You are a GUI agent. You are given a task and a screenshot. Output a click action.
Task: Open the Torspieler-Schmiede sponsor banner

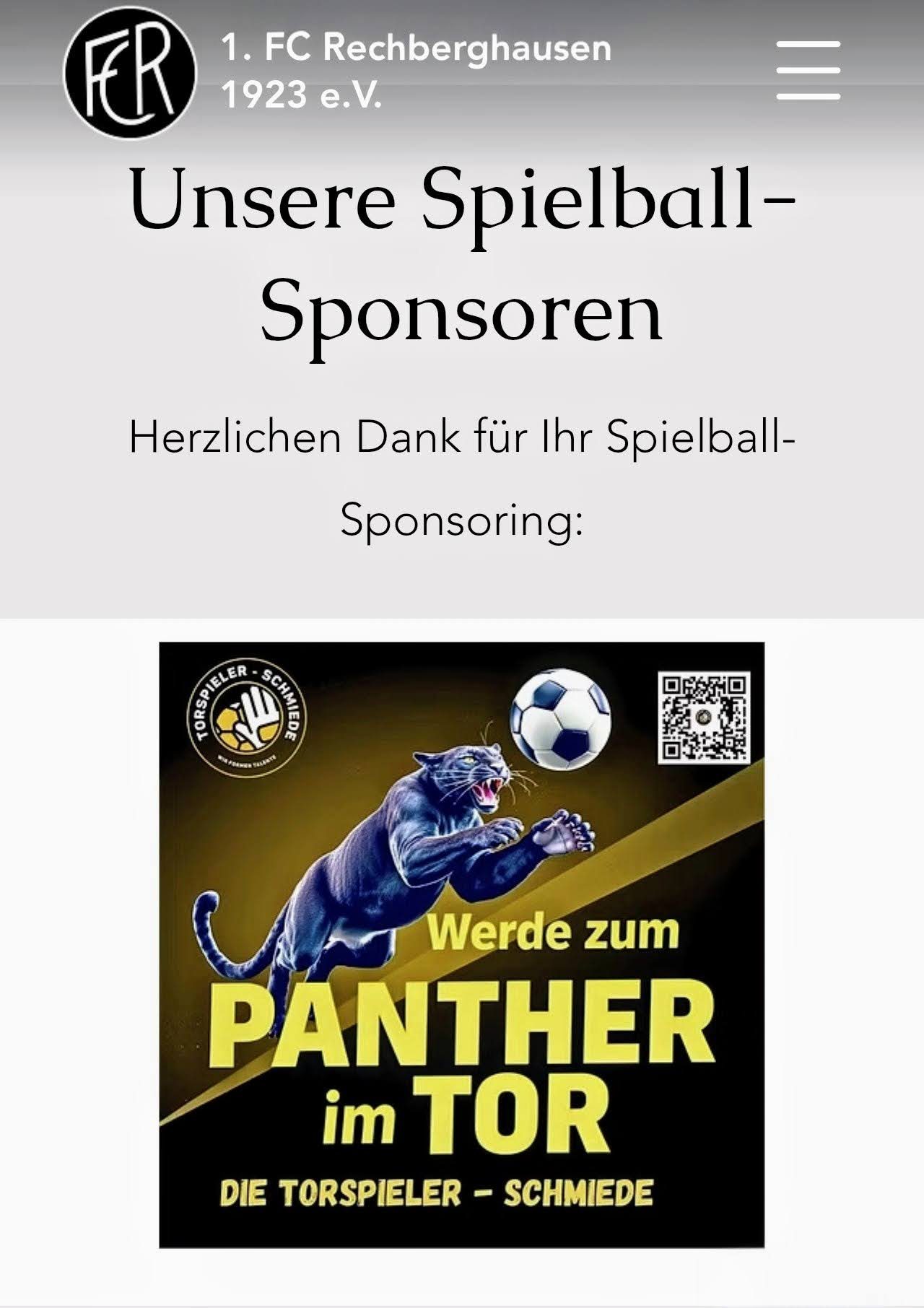(461, 944)
